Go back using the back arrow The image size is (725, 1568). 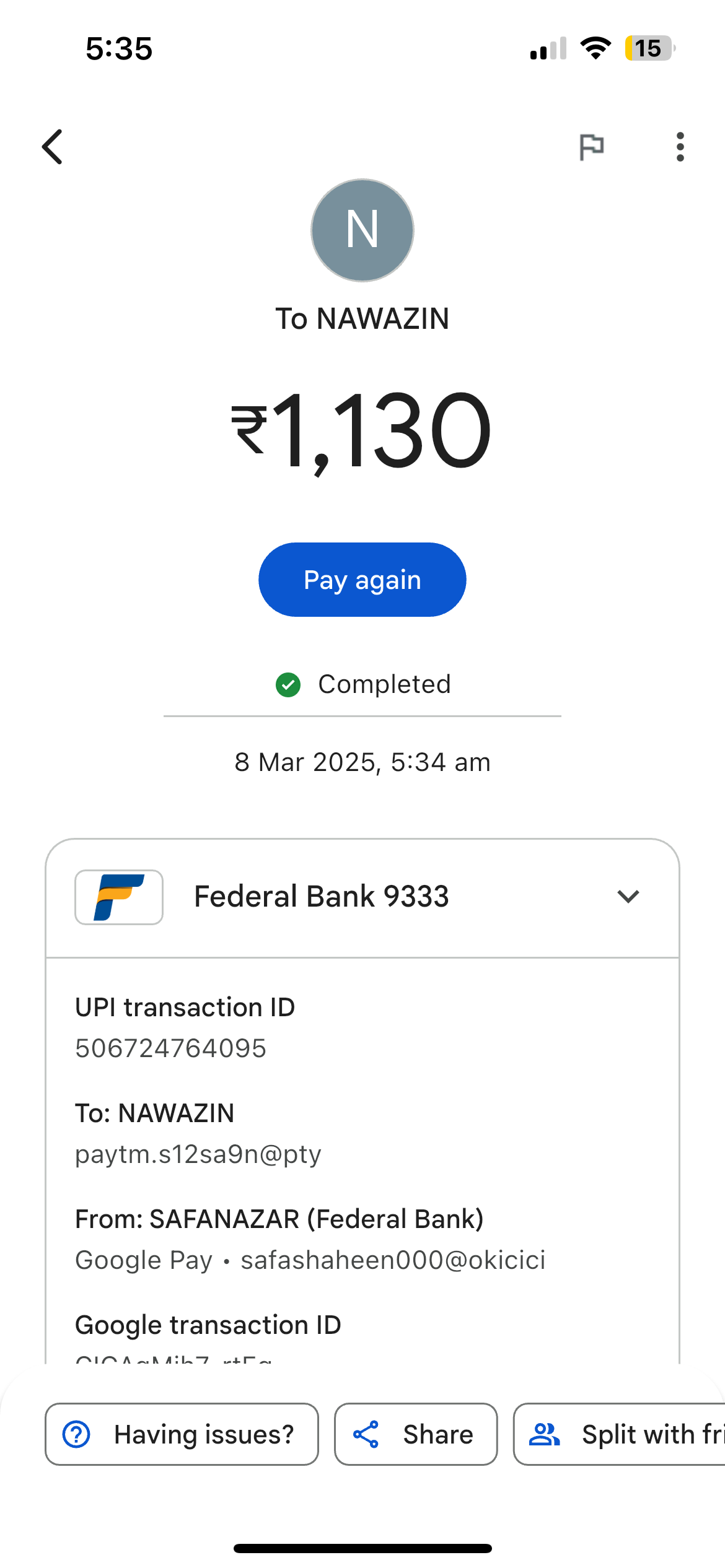(x=53, y=147)
